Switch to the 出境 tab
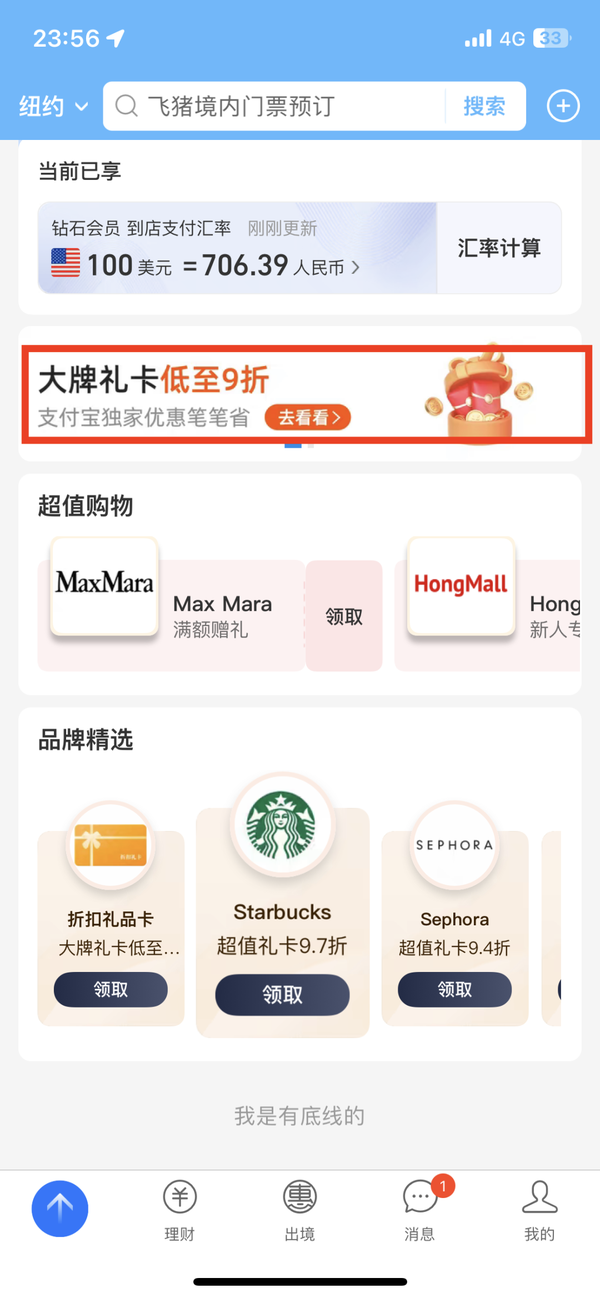This screenshot has width=600, height=1298. [300, 1210]
